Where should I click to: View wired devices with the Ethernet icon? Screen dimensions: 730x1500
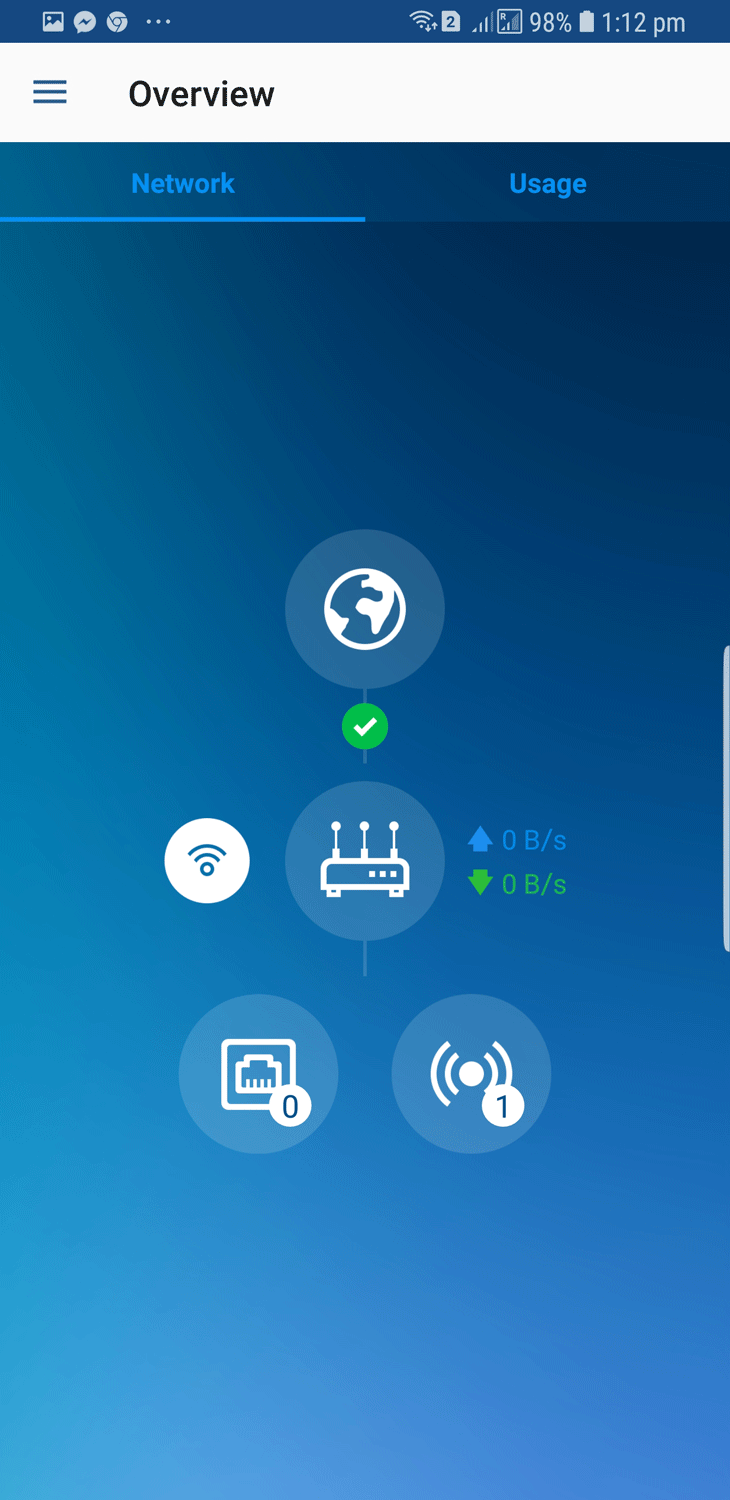pyautogui.click(x=259, y=1074)
